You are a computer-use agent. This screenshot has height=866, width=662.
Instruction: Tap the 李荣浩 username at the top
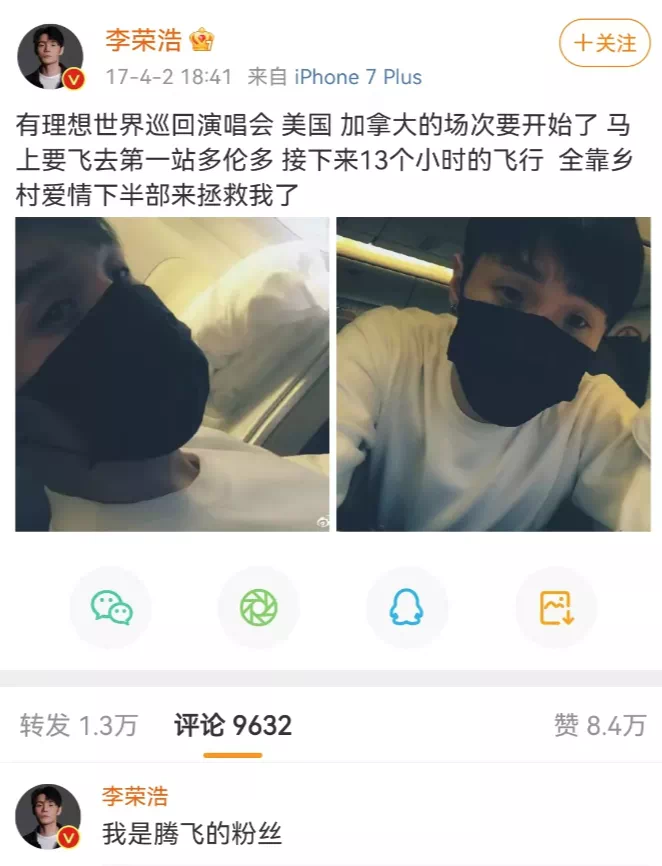point(142,40)
